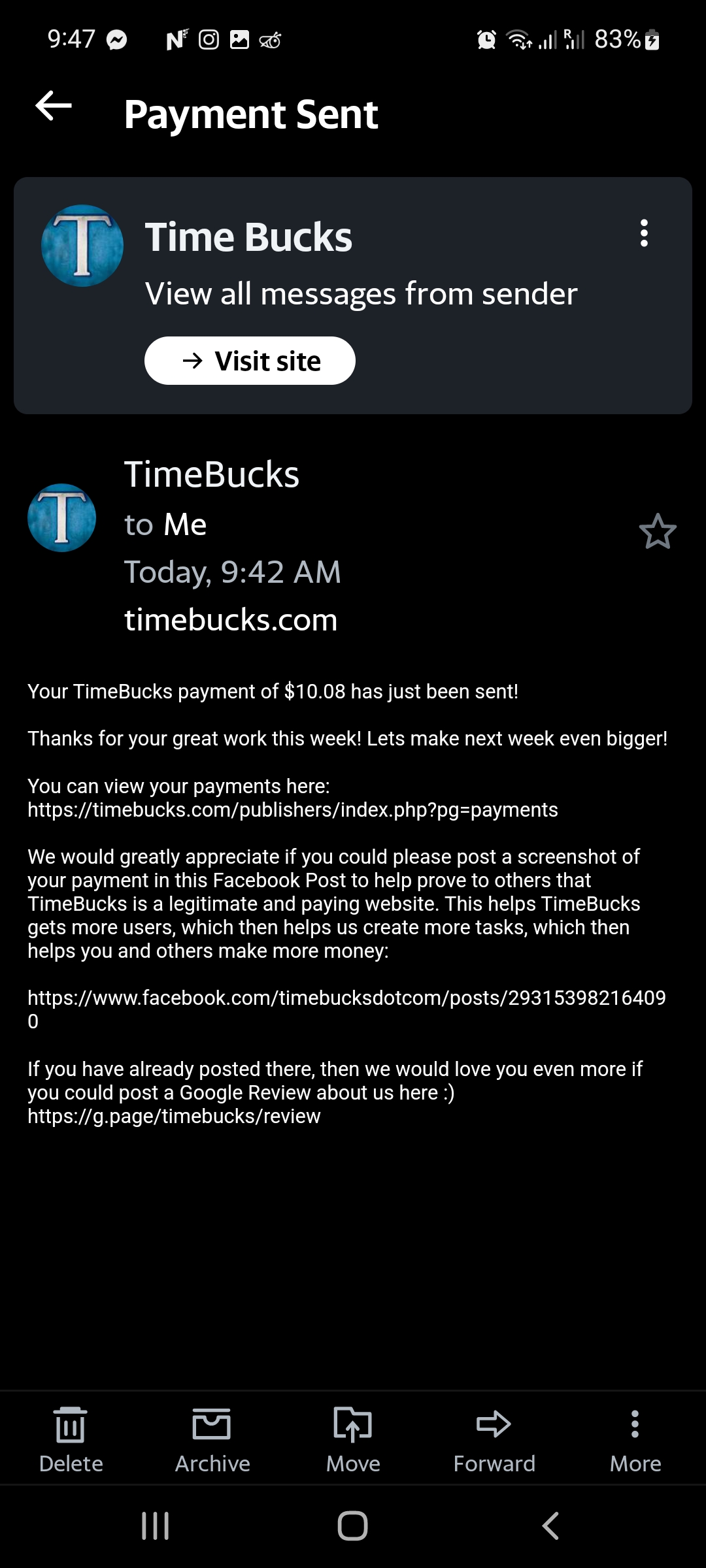This screenshot has width=706, height=1568.
Task: Tap the TimeBucks sender avatar
Action: [x=62, y=517]
